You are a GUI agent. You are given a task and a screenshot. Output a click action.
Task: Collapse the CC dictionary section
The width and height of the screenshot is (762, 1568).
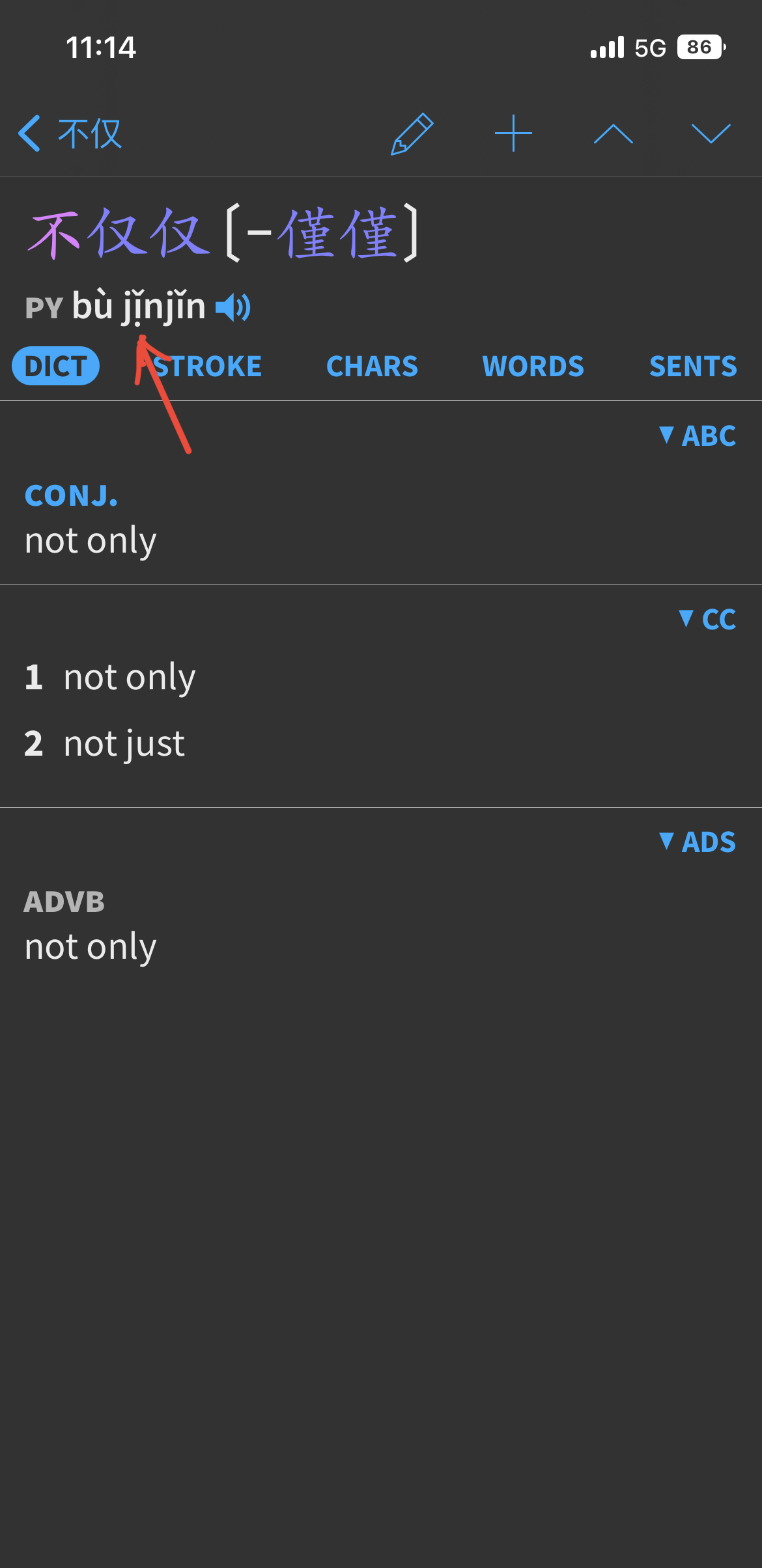707,619
